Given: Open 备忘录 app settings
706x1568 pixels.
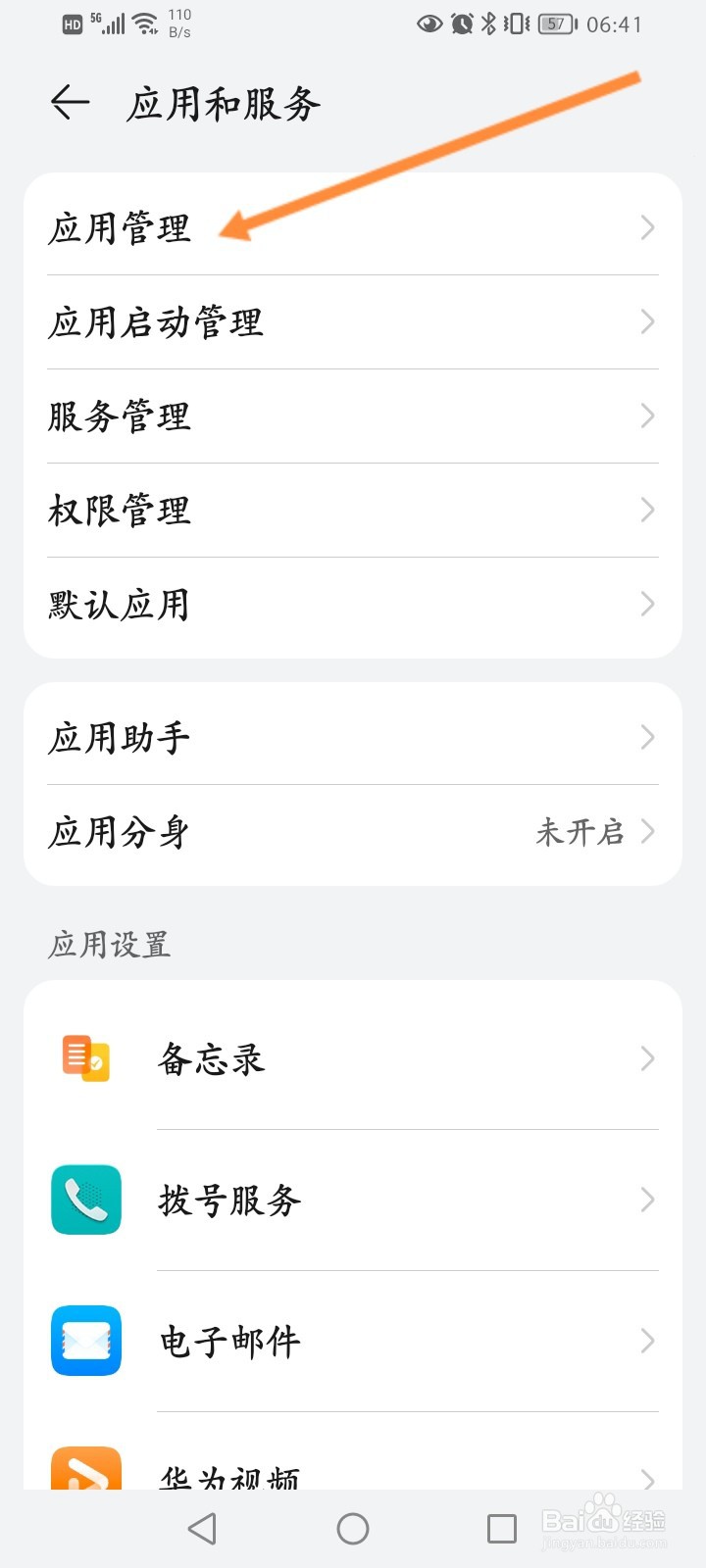Looking at the screenshot, I should coord(353,1058).
